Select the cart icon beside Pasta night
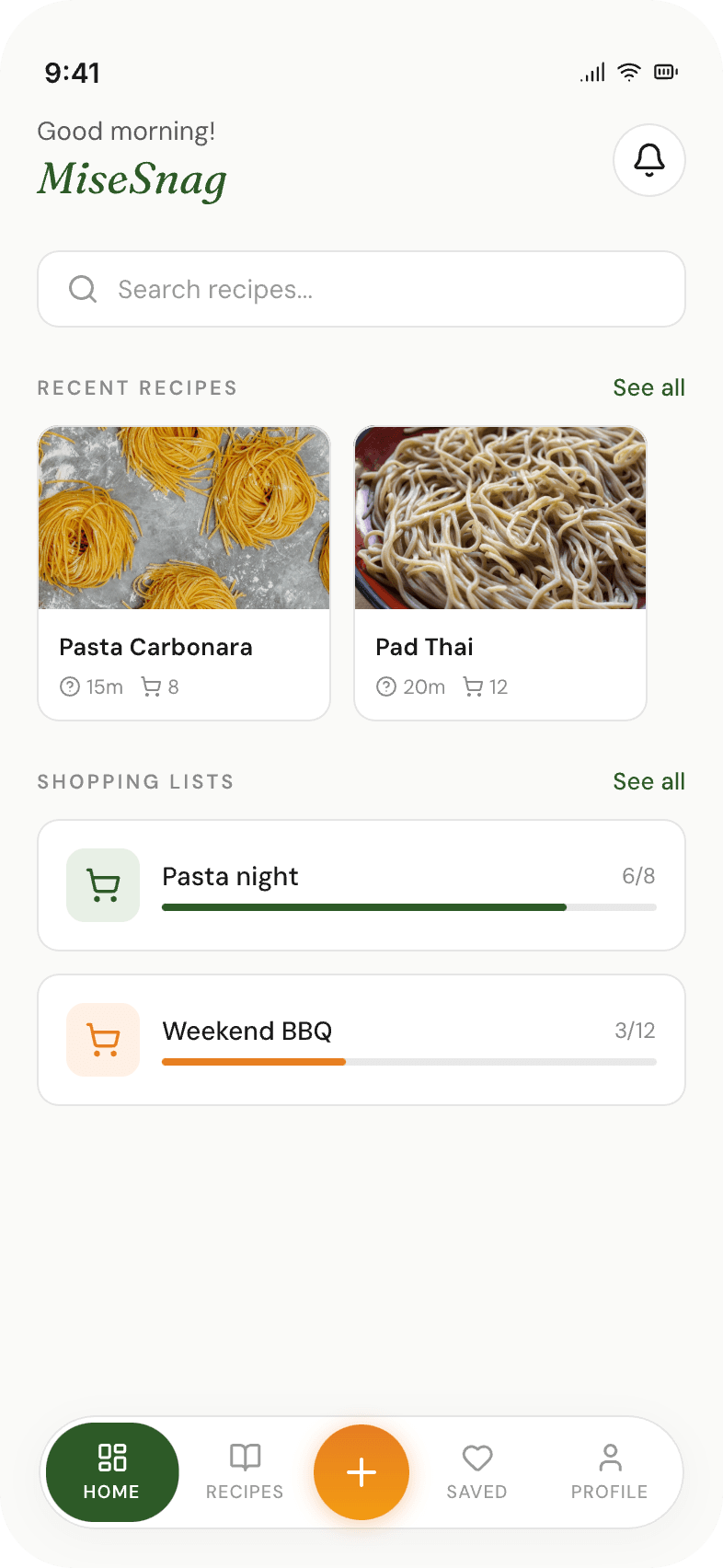723x1568 pixels. pyautogui.click(x=102, y=884)
